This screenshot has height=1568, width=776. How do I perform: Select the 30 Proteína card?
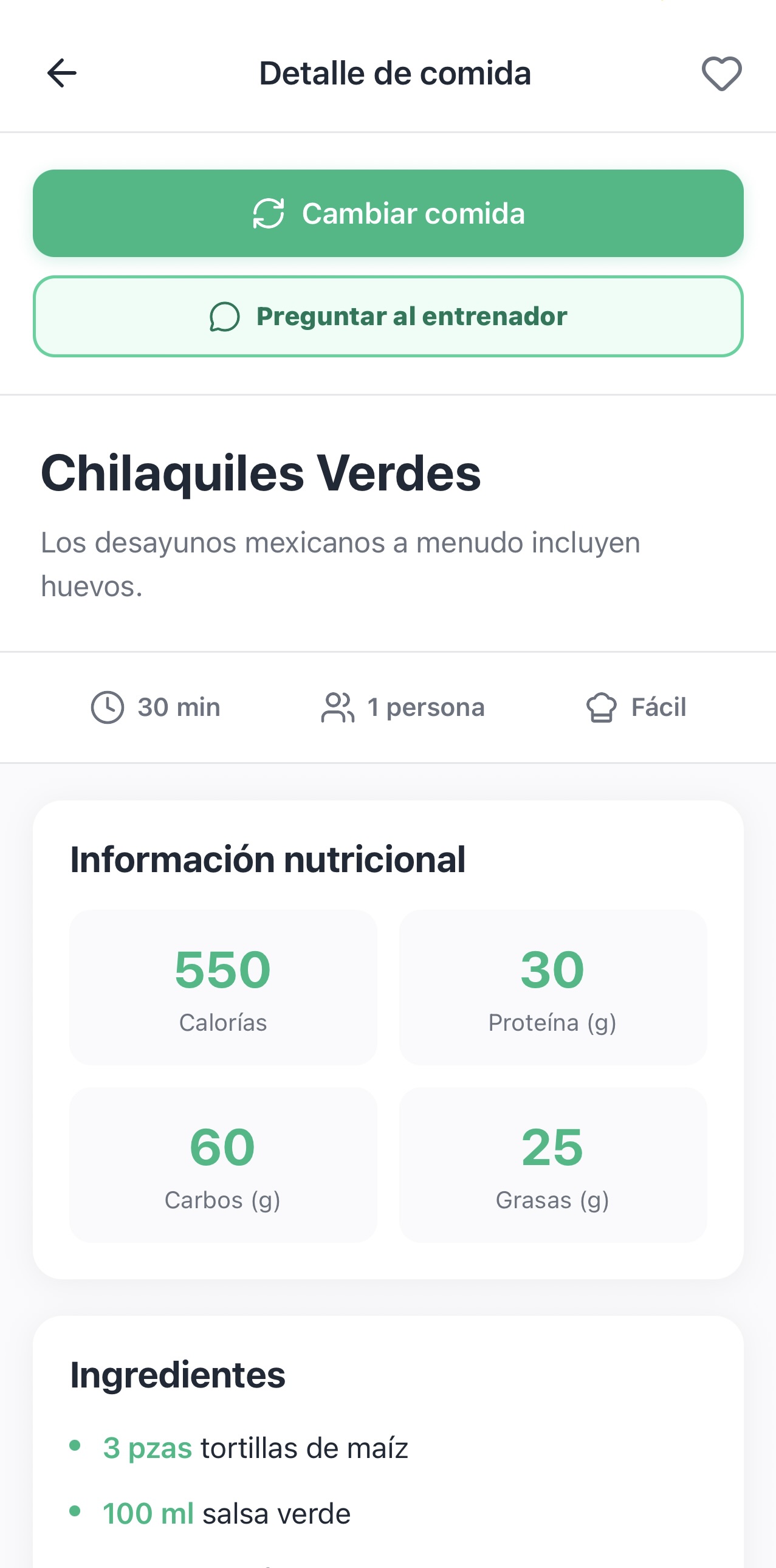pyautogui.click(x=552, y=988)
